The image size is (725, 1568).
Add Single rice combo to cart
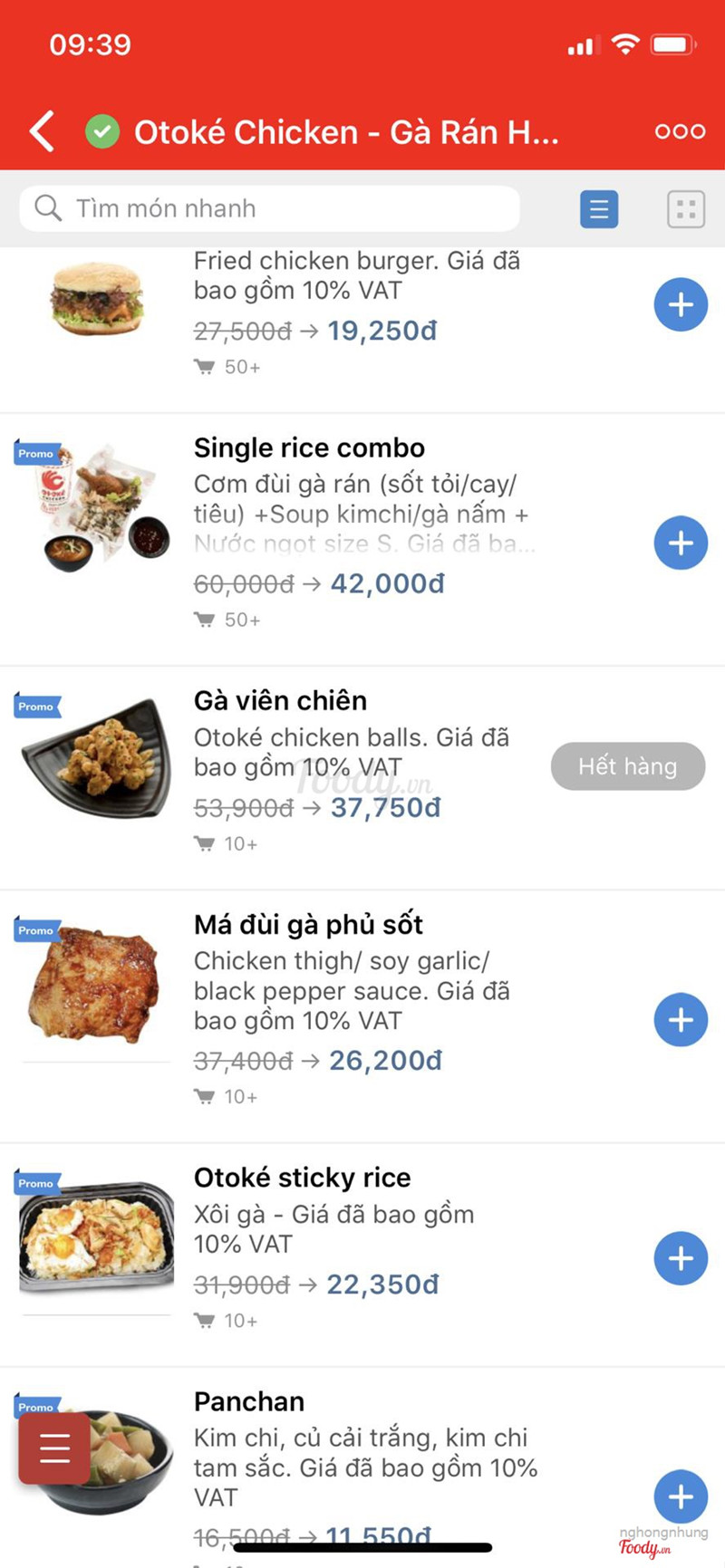[681, 543]
